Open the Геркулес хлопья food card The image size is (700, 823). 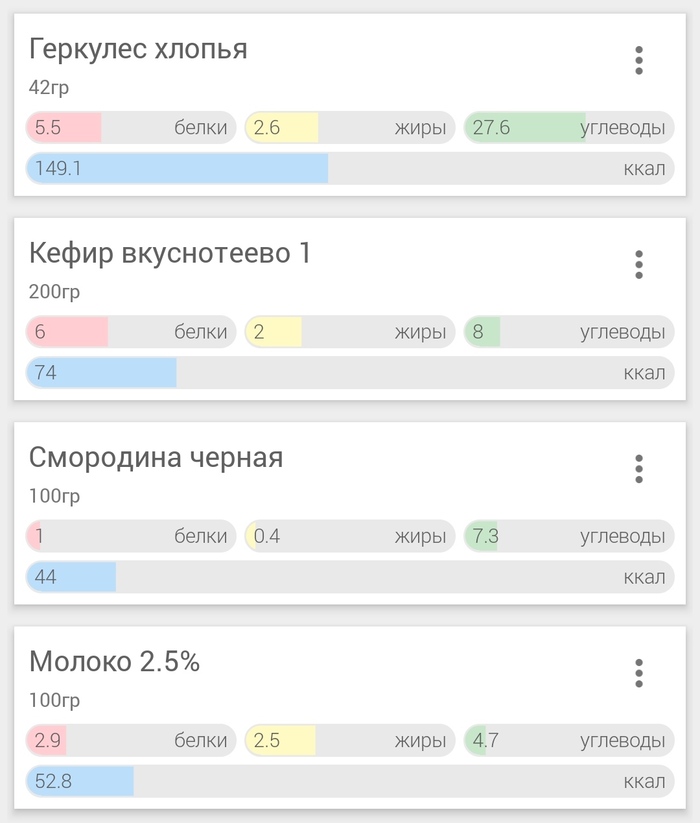point(138,50)
